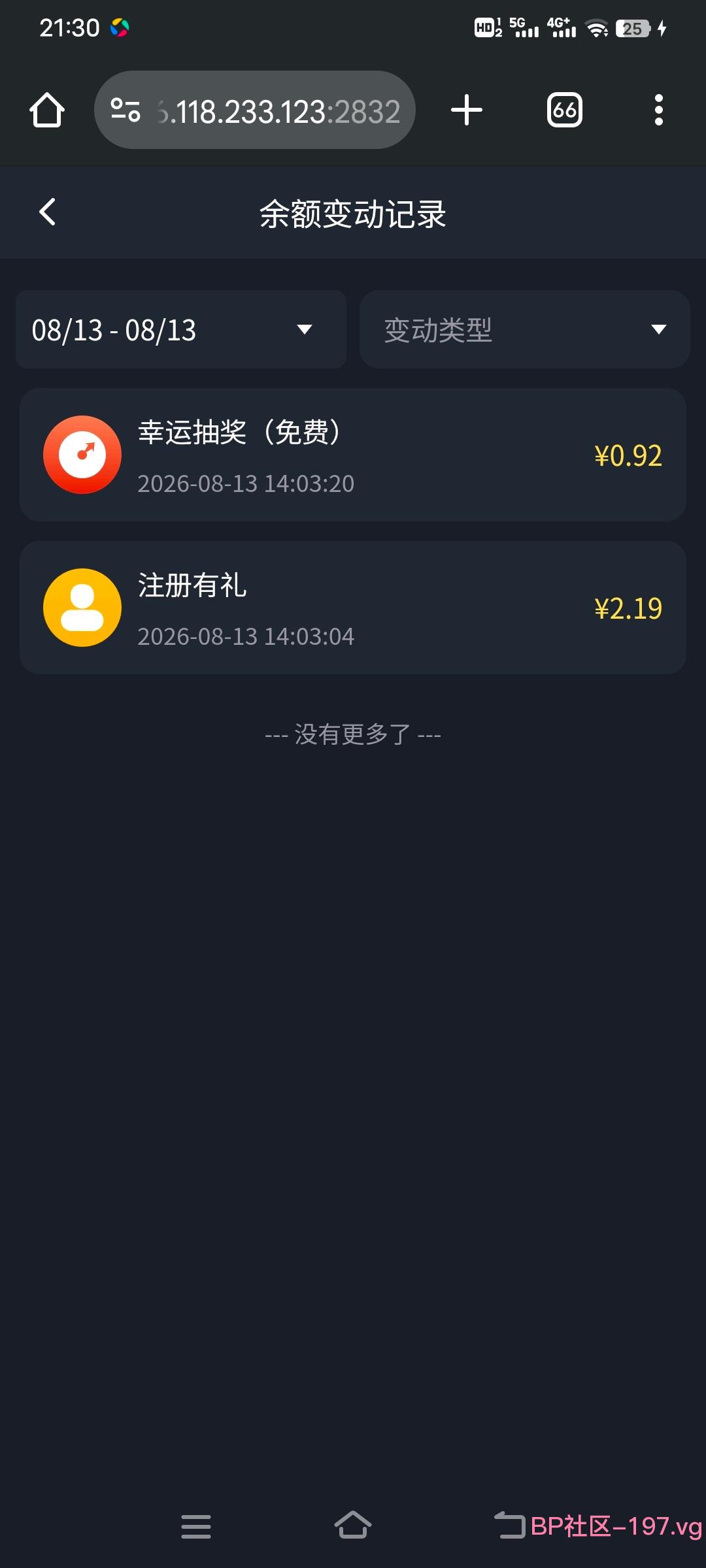The width and height of the screenshot is (706, 1568).
Task: Tap the URL address bar
Action: point(255,110)
